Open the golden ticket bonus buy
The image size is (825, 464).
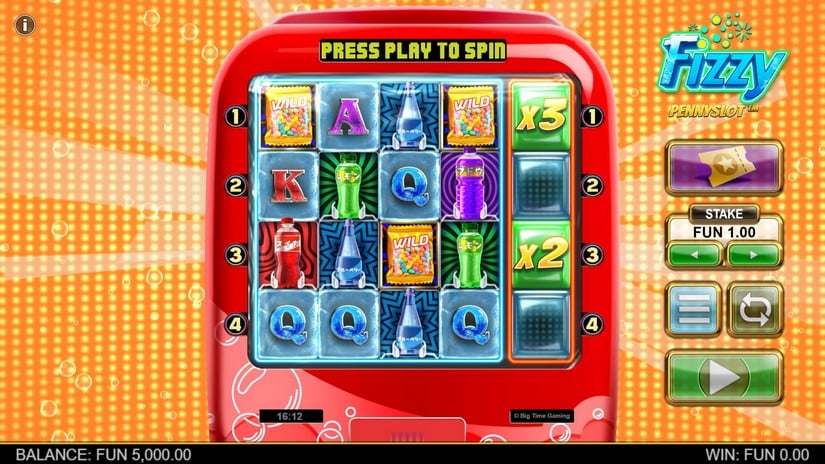pos(724,168)
